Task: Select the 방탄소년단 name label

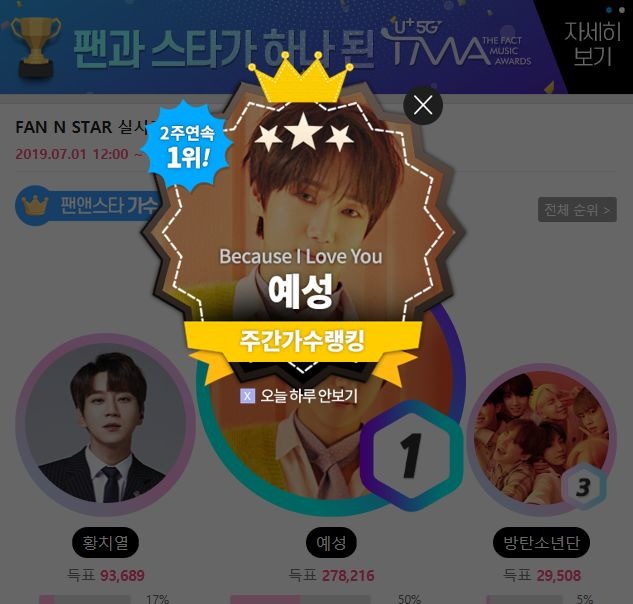Action: pyautogui.click(x=540, y=543)
